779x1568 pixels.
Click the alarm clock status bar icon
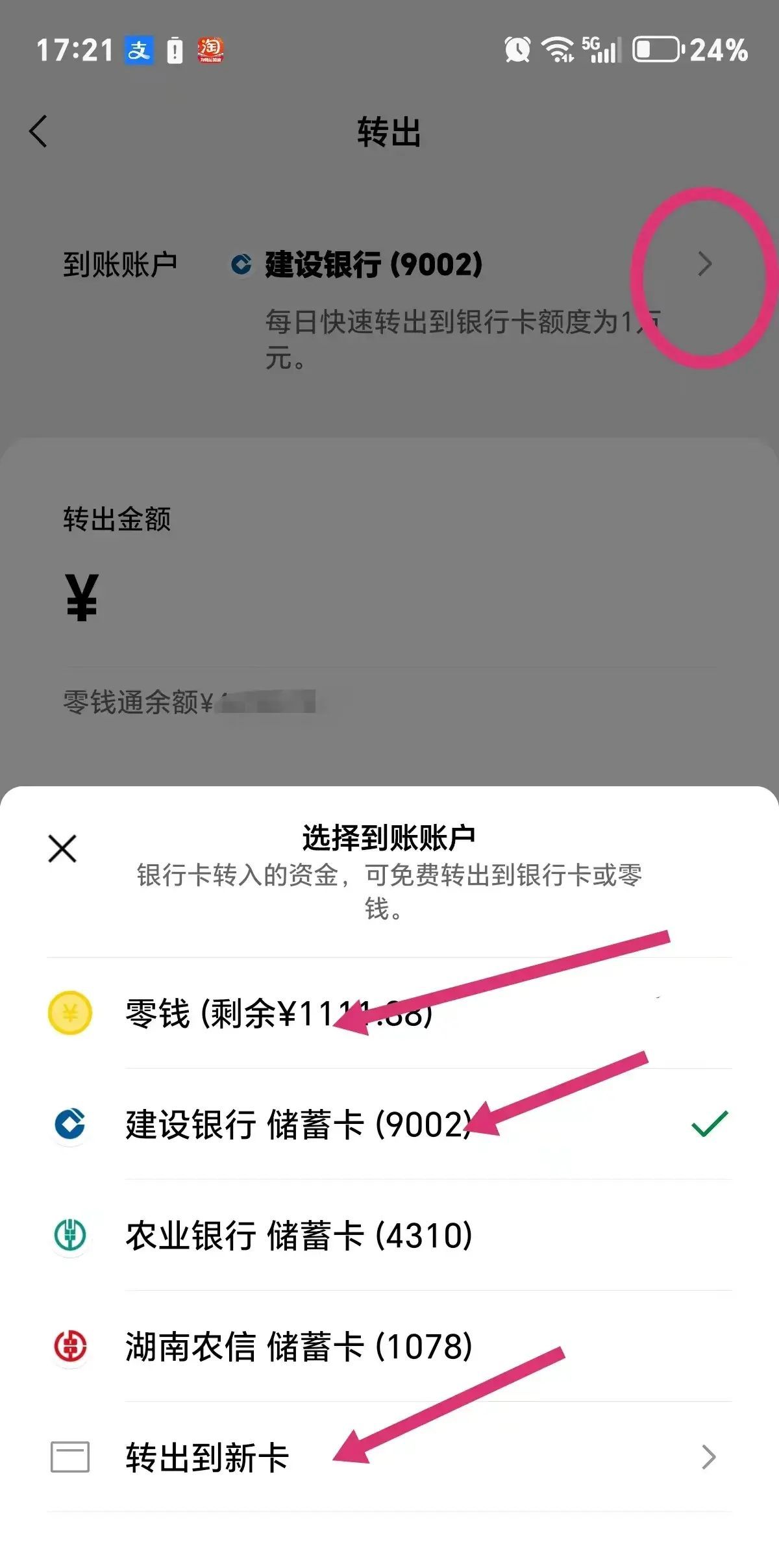tap(516, 51)
